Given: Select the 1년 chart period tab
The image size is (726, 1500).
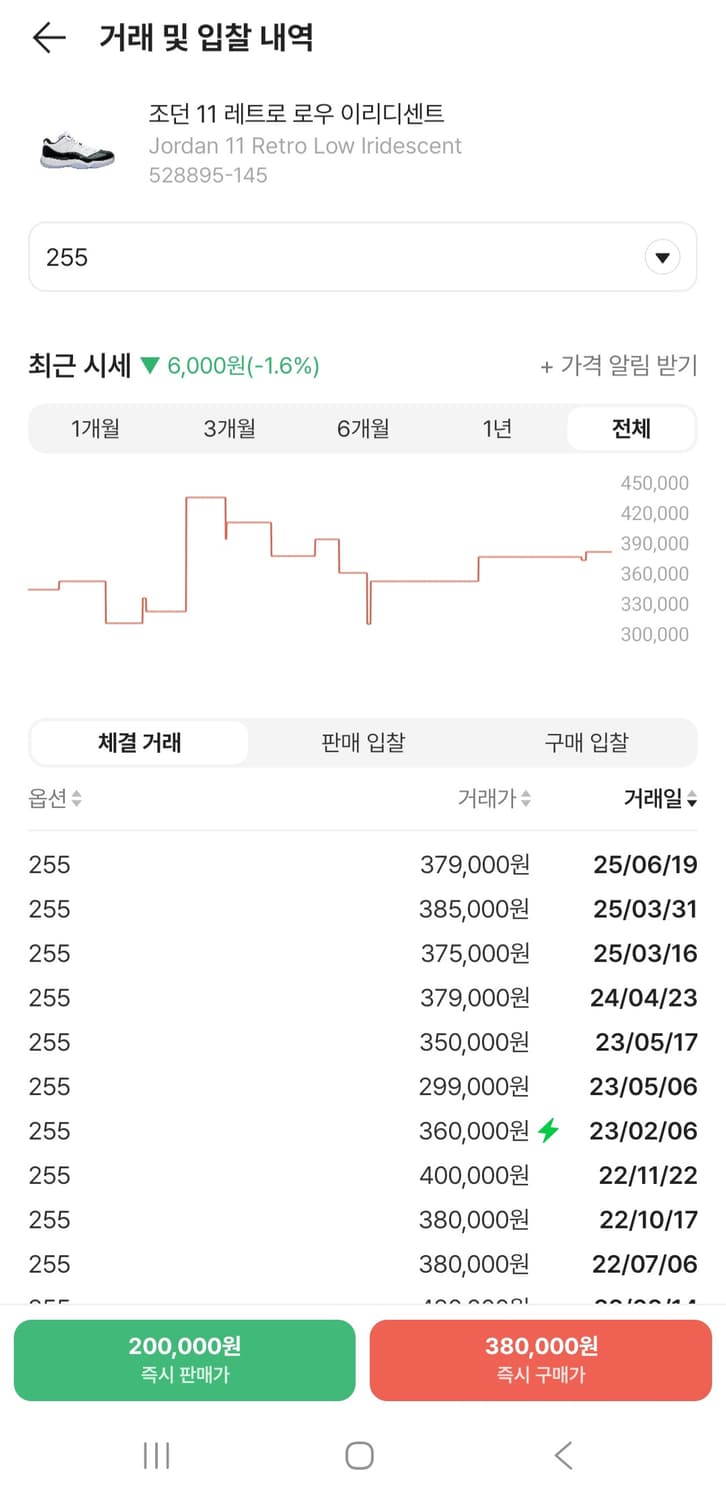Looking at the screenshot, I should (497, 428).
